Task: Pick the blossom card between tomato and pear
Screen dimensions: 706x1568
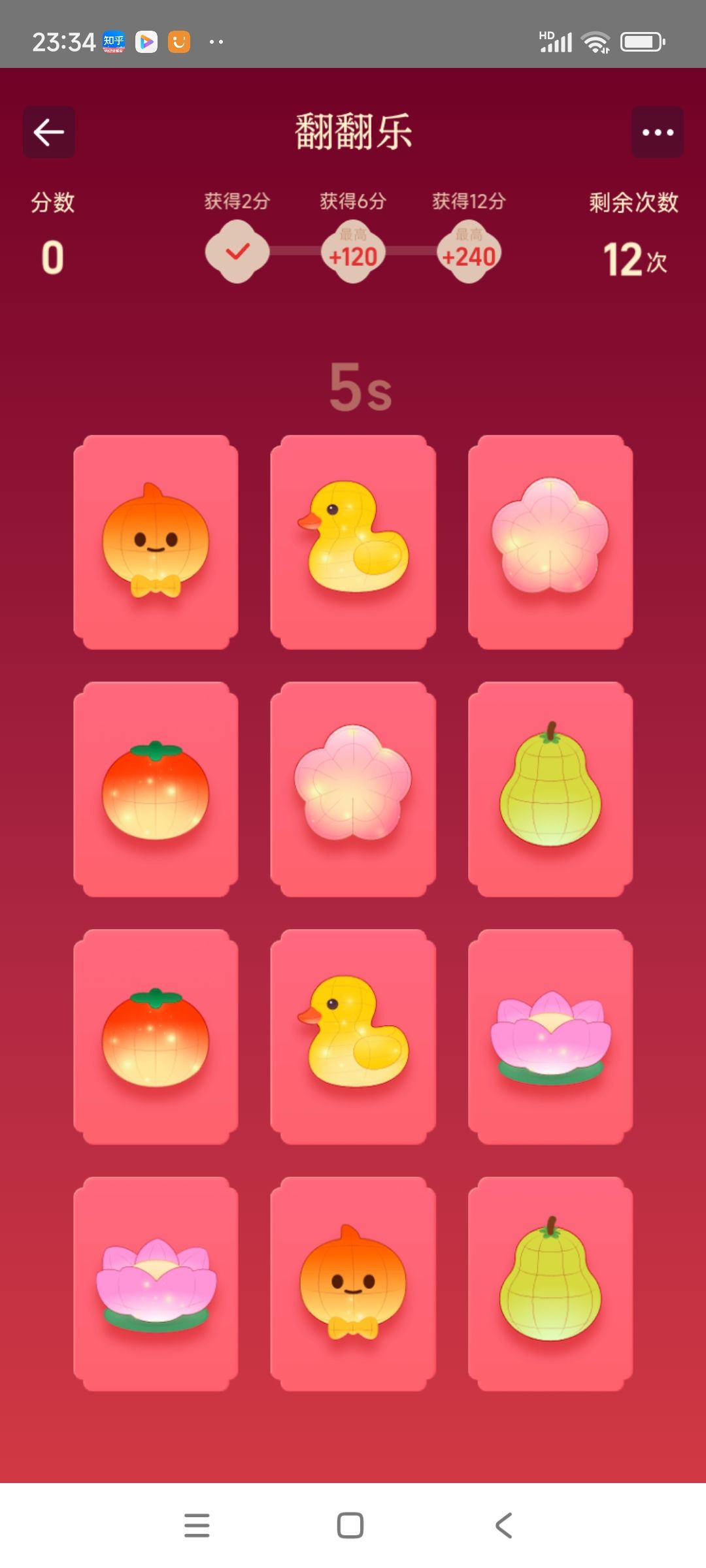Action: coord(353,789)
